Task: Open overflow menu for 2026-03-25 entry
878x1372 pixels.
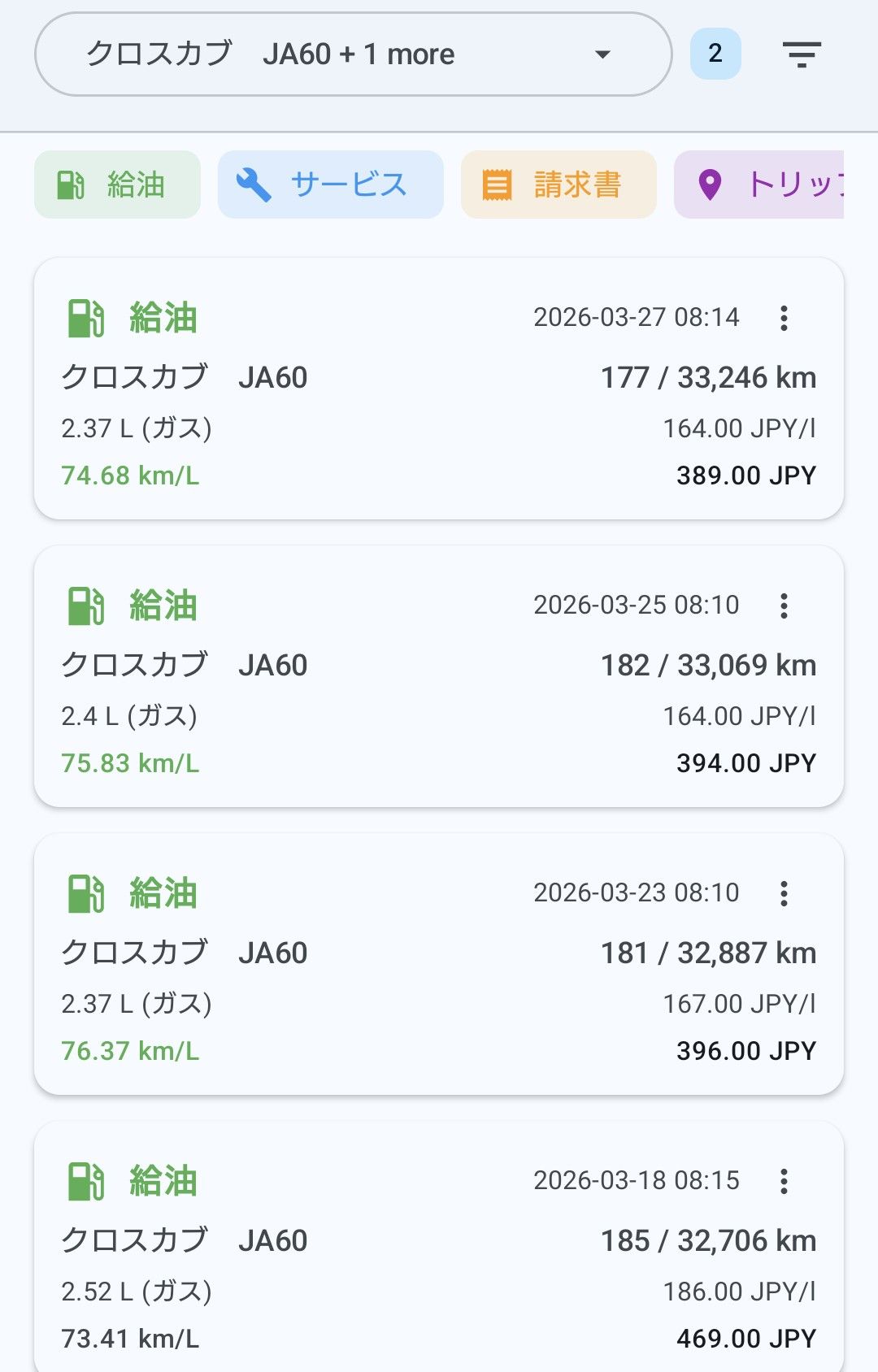Action: click(784, 606)
